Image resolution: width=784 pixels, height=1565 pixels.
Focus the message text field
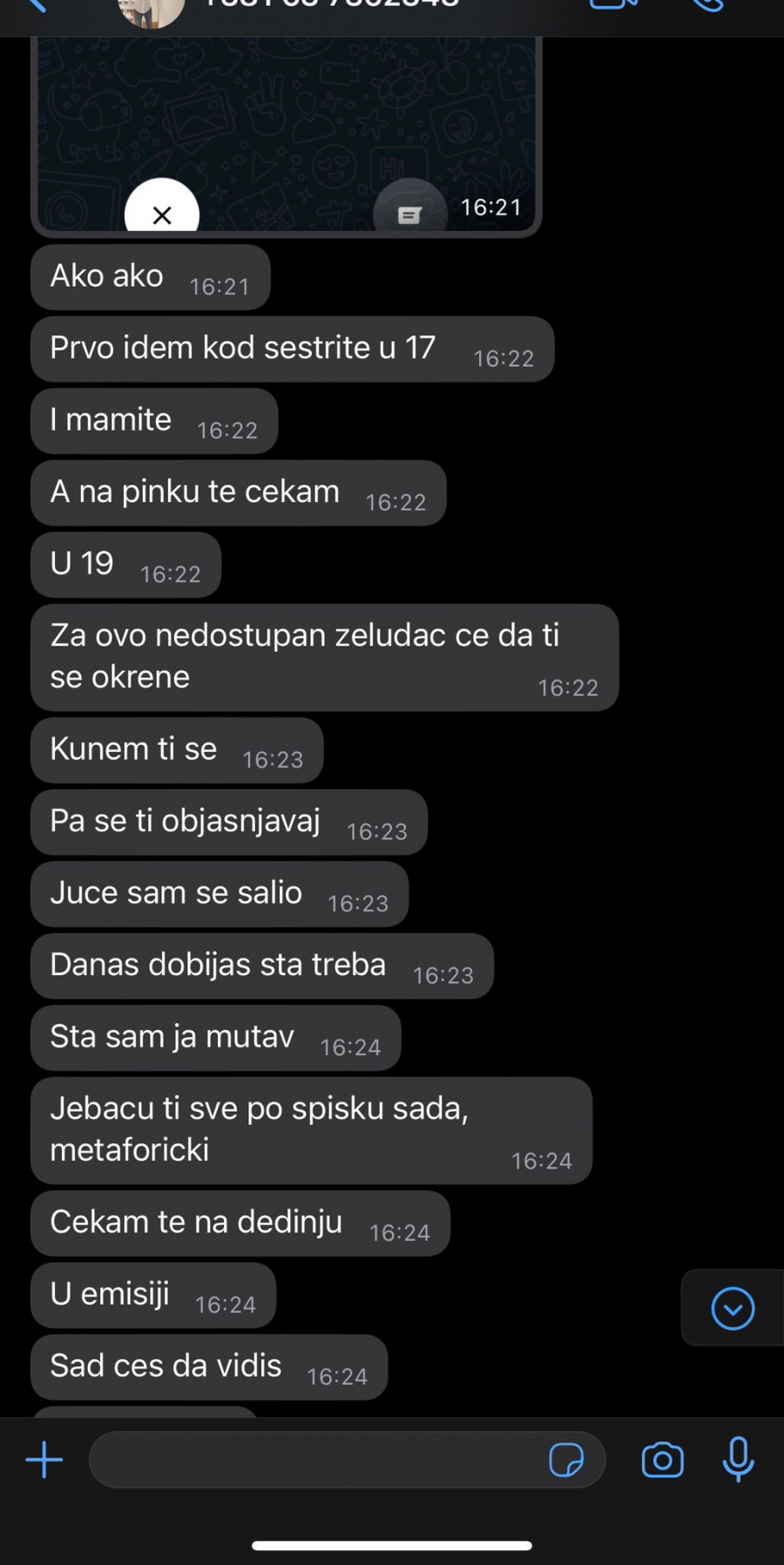314,1460
